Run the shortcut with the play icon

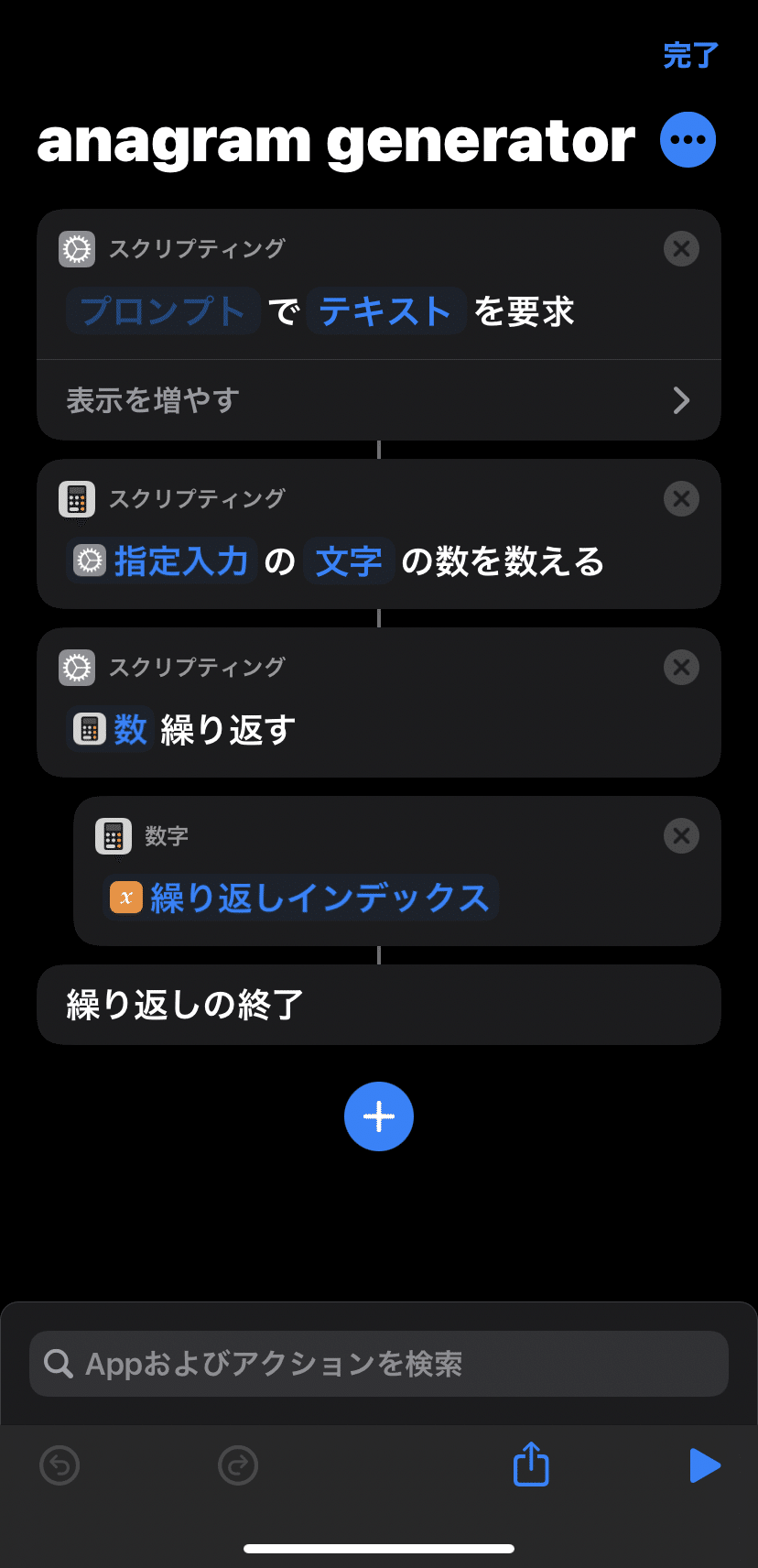click(x=705, y=1465)
